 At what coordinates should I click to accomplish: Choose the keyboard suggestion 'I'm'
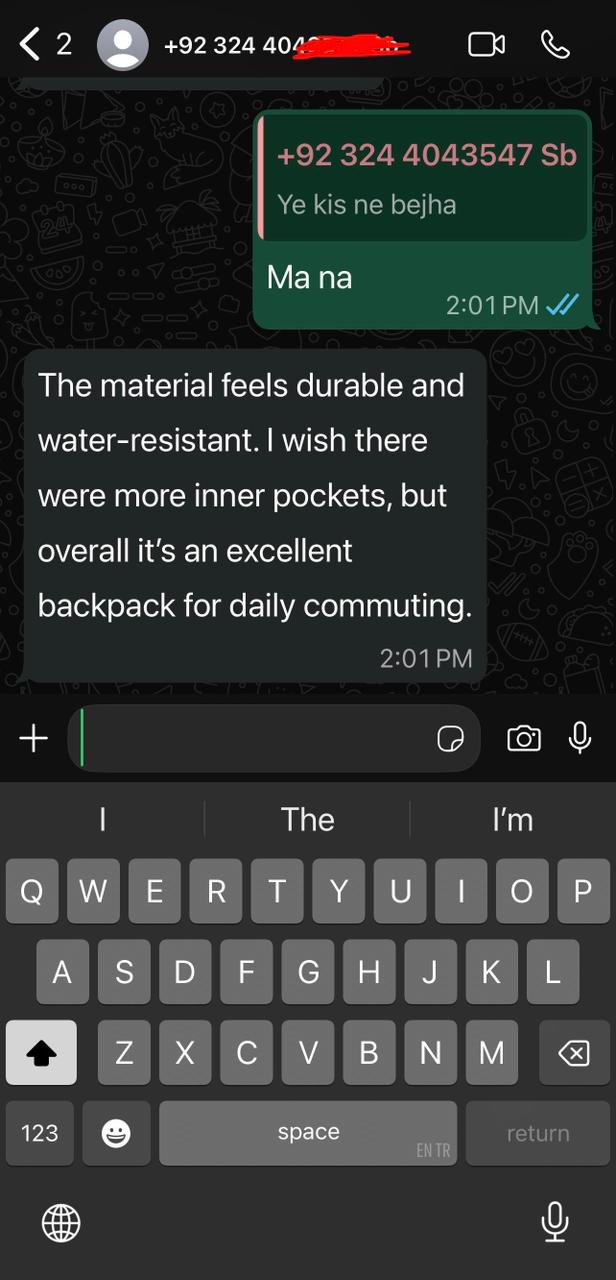point(512,820)
